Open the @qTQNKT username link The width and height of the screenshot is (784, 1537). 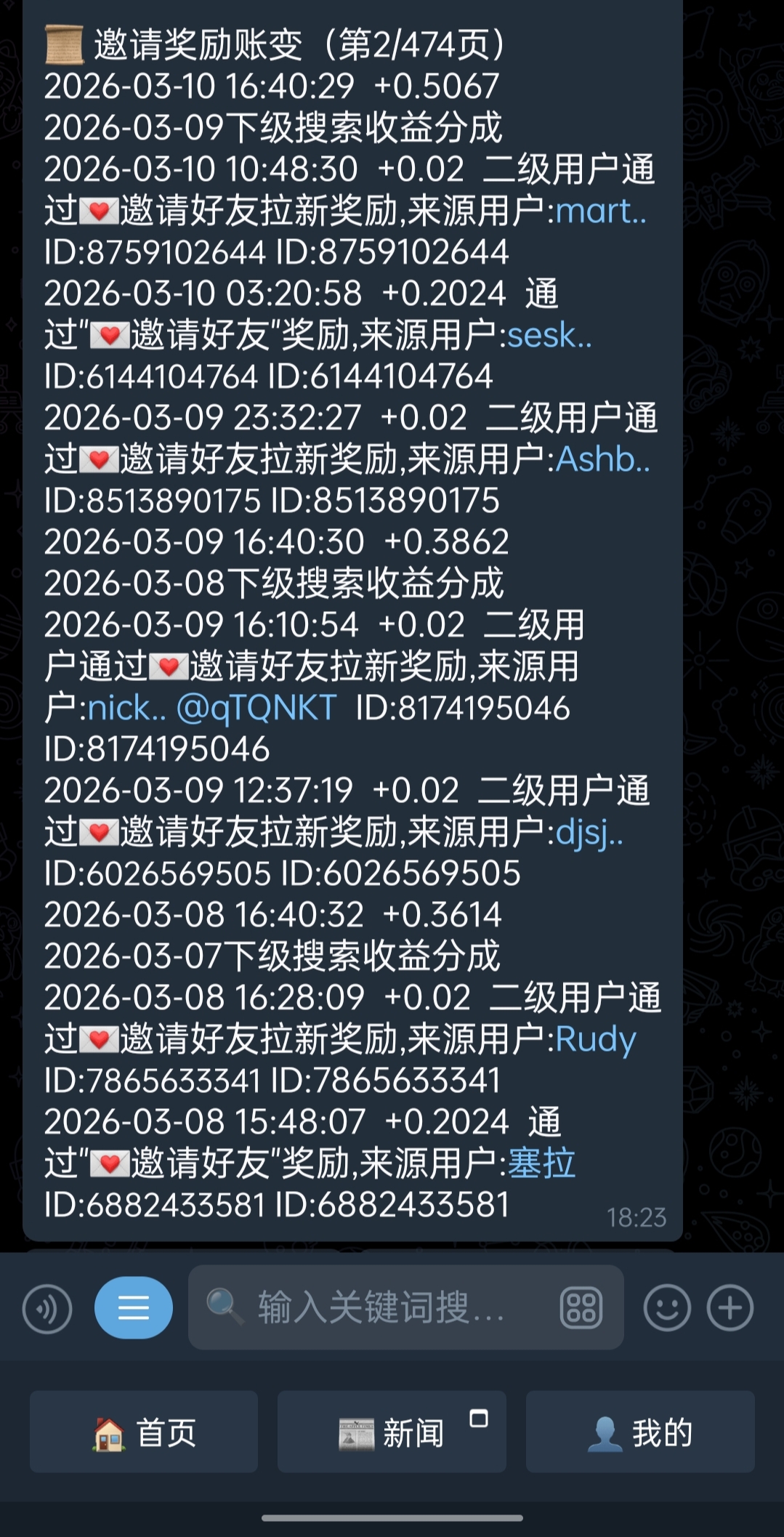[256, 708]
